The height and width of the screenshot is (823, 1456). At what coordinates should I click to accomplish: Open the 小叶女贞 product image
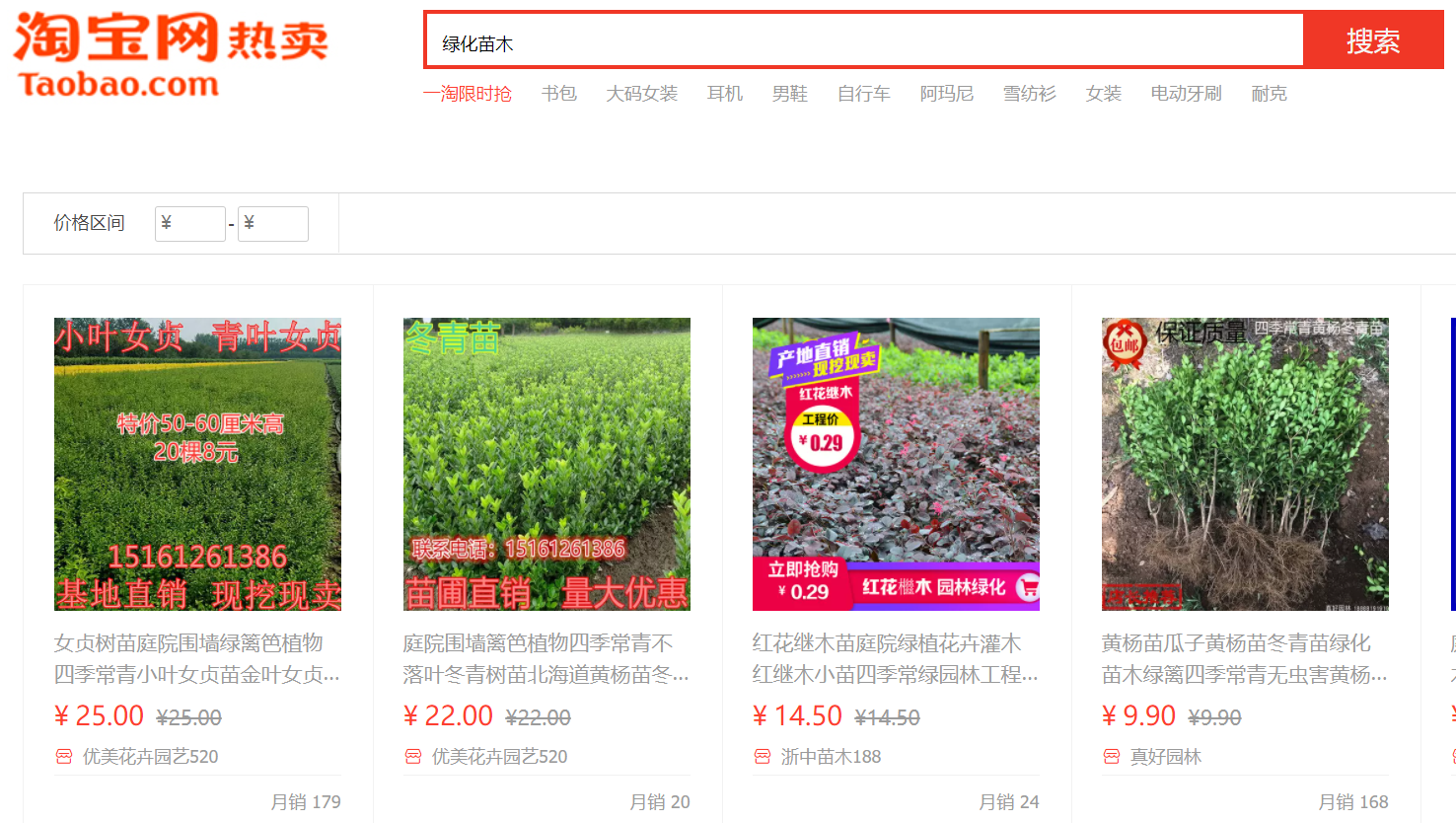point(197,464)
